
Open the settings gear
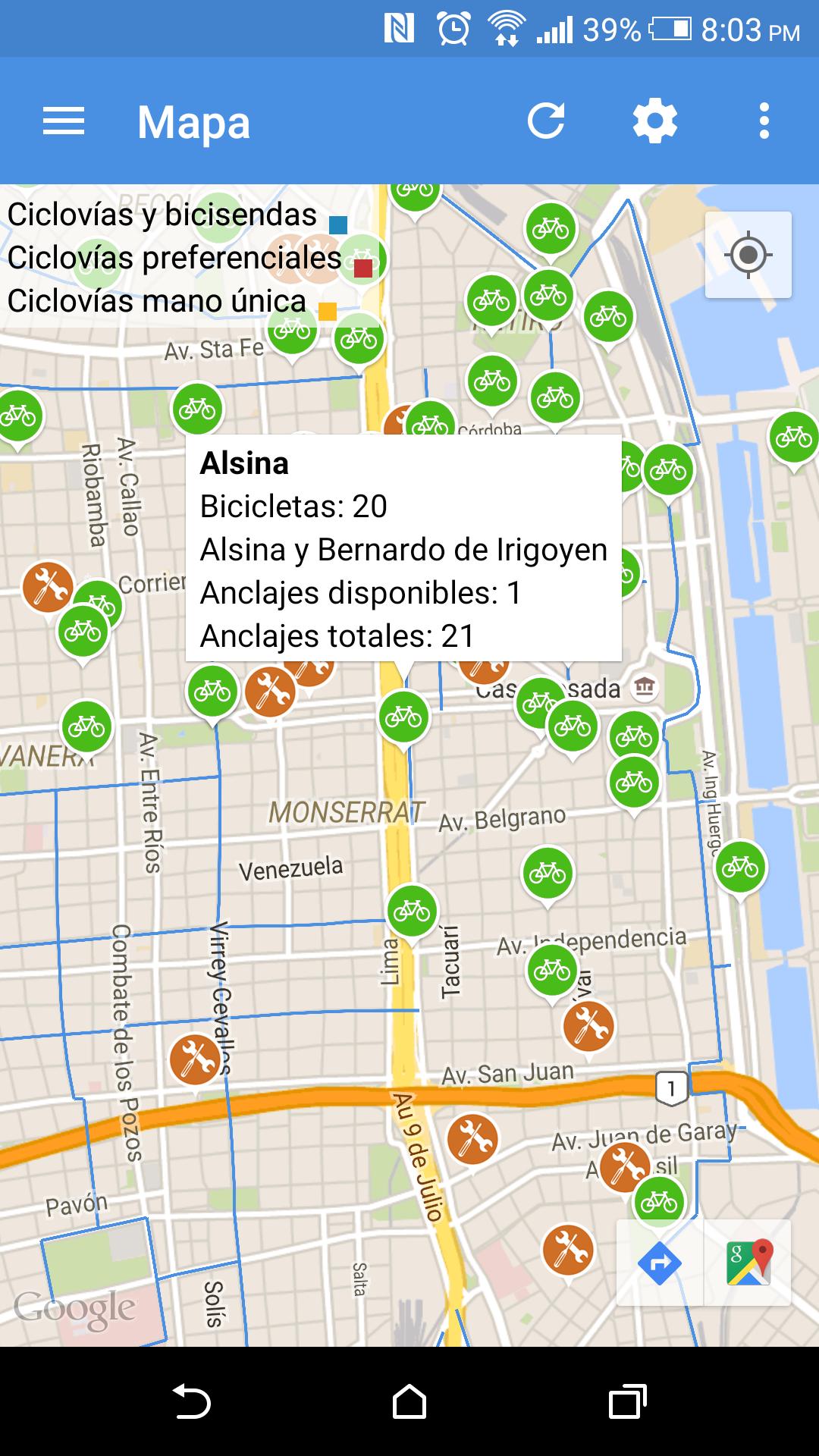[x=655, y=121]
